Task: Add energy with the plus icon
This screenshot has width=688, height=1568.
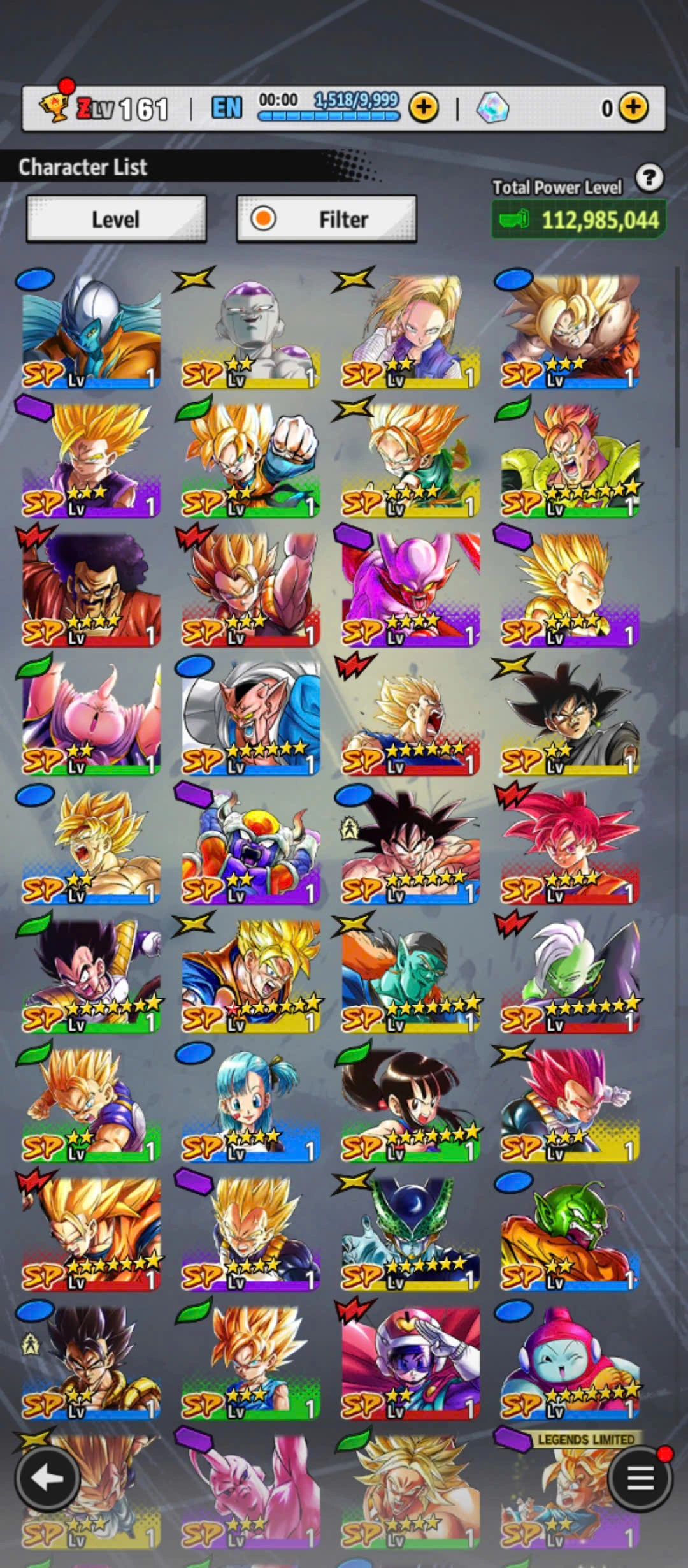Action: 424,108
